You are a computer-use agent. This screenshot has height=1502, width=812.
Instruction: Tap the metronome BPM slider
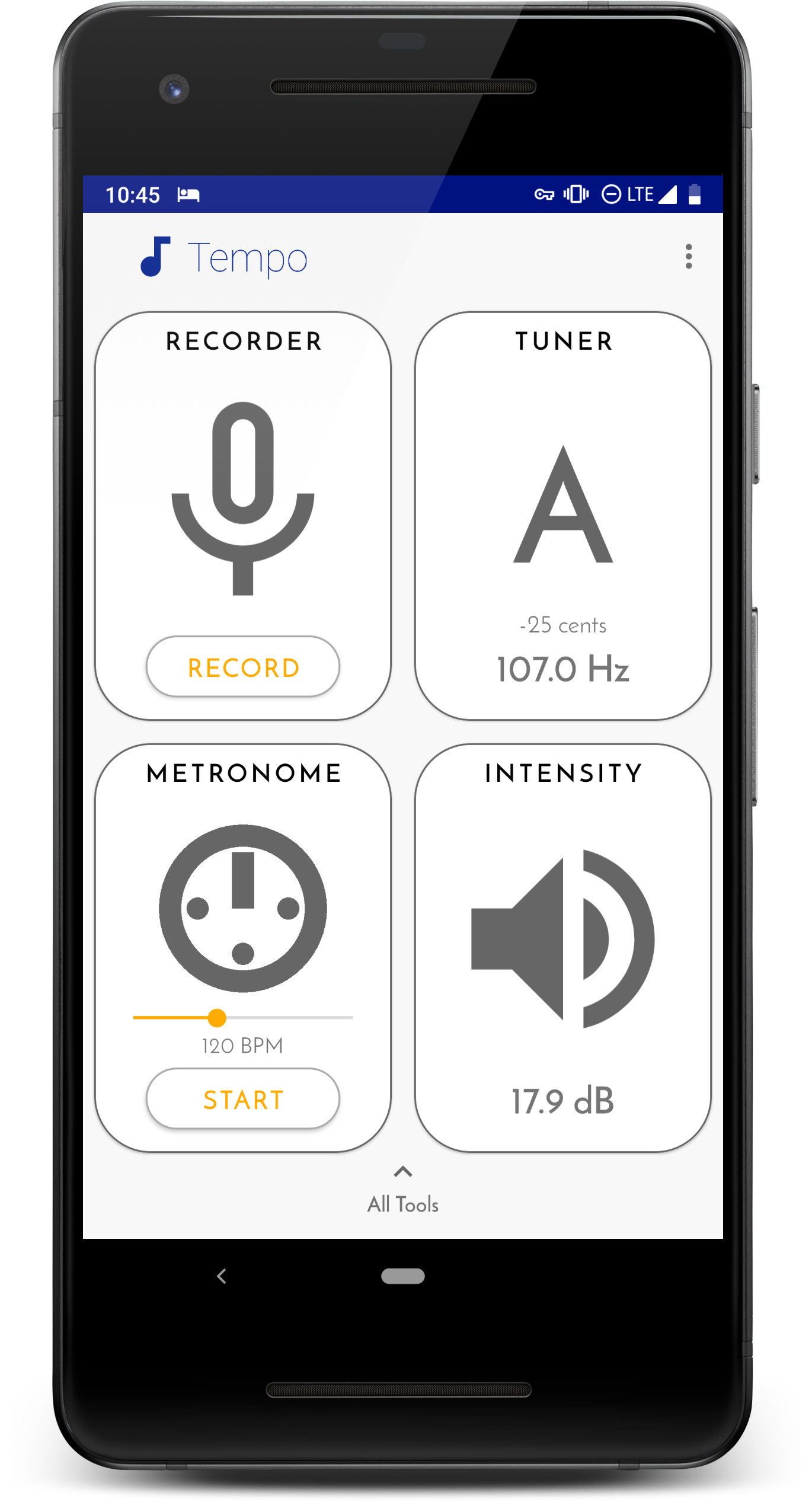(x=243, y=1018)
